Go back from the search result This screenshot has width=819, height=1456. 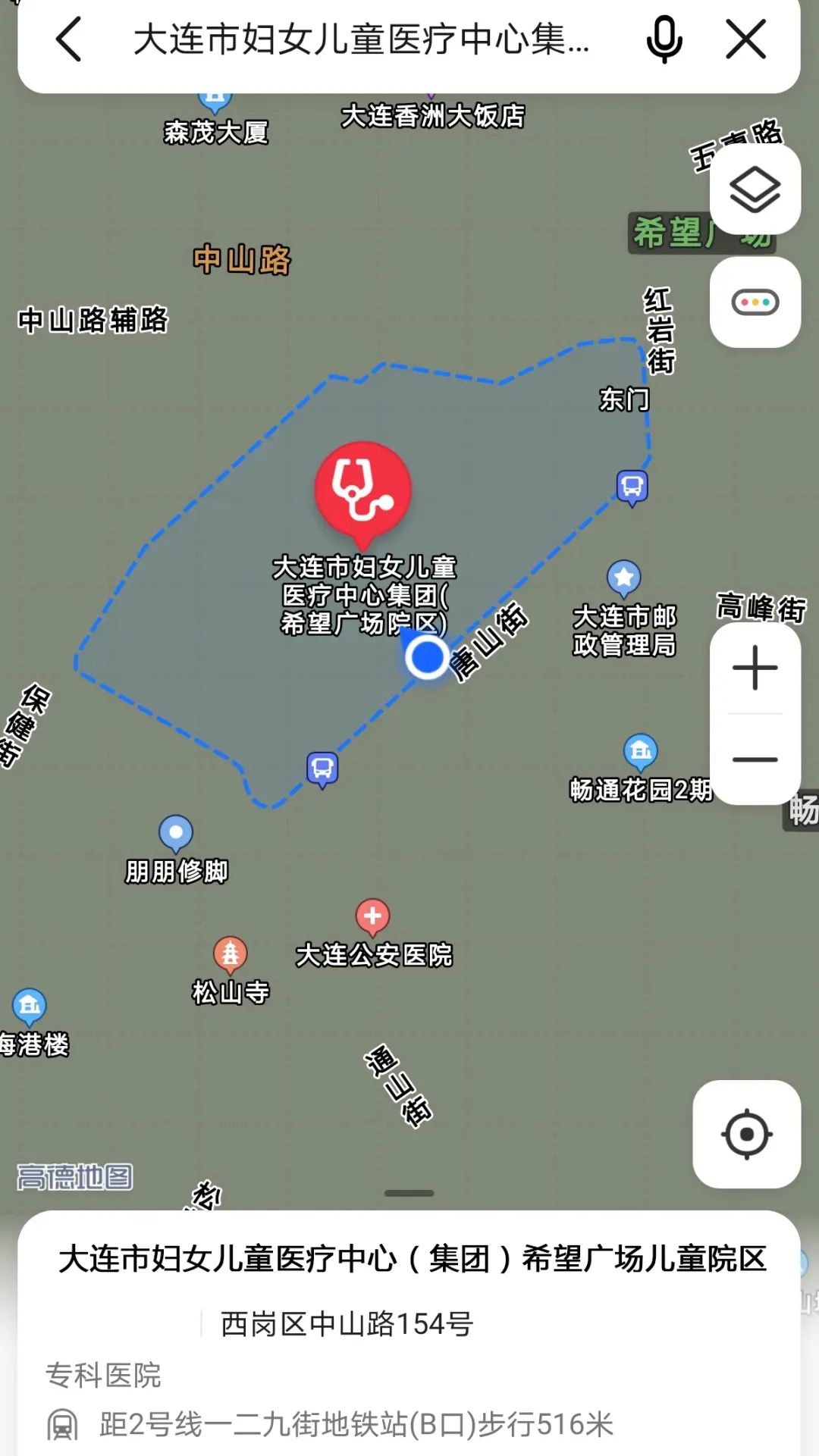68,39
